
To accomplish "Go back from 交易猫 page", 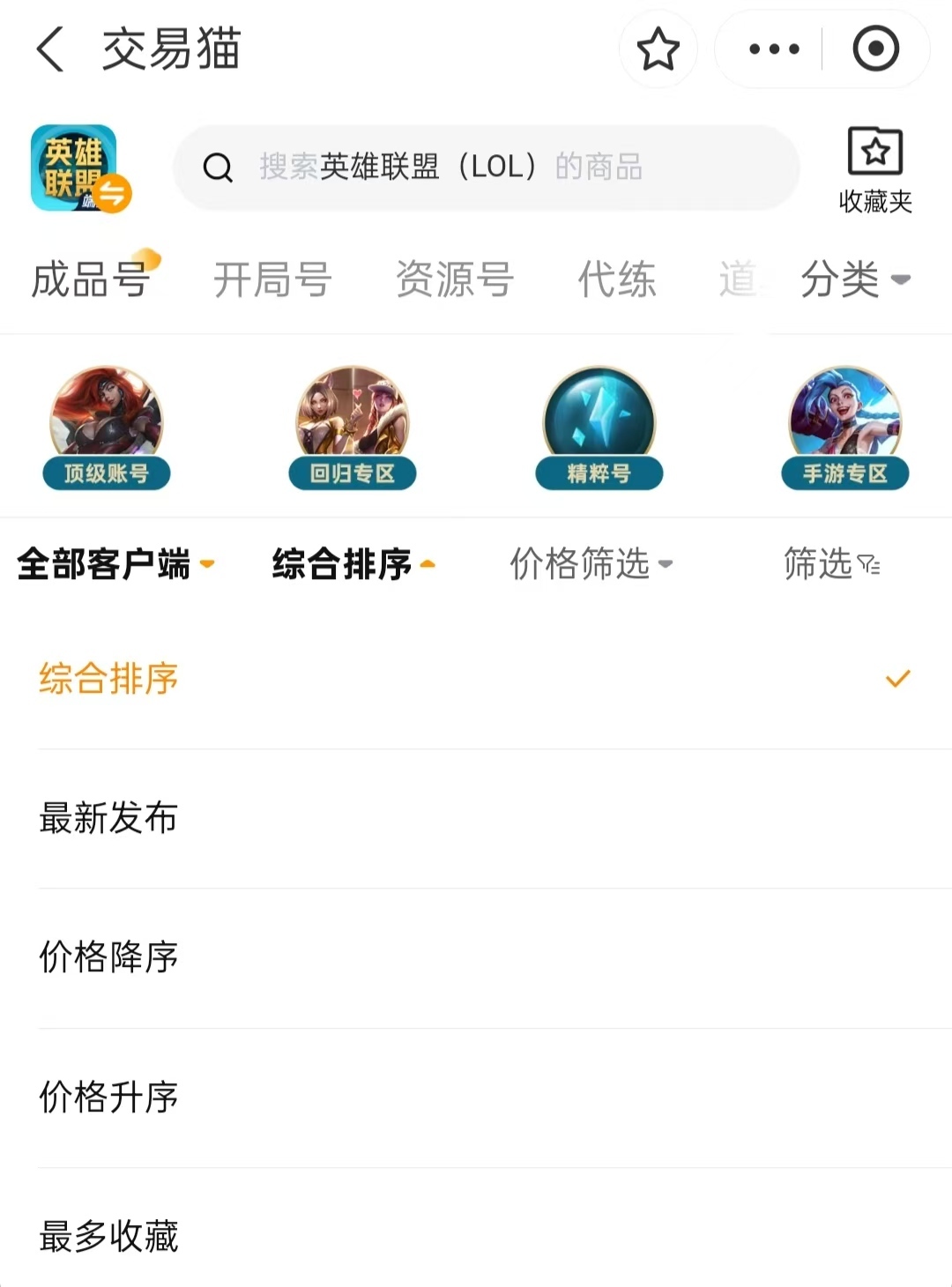I will [50, 48].
